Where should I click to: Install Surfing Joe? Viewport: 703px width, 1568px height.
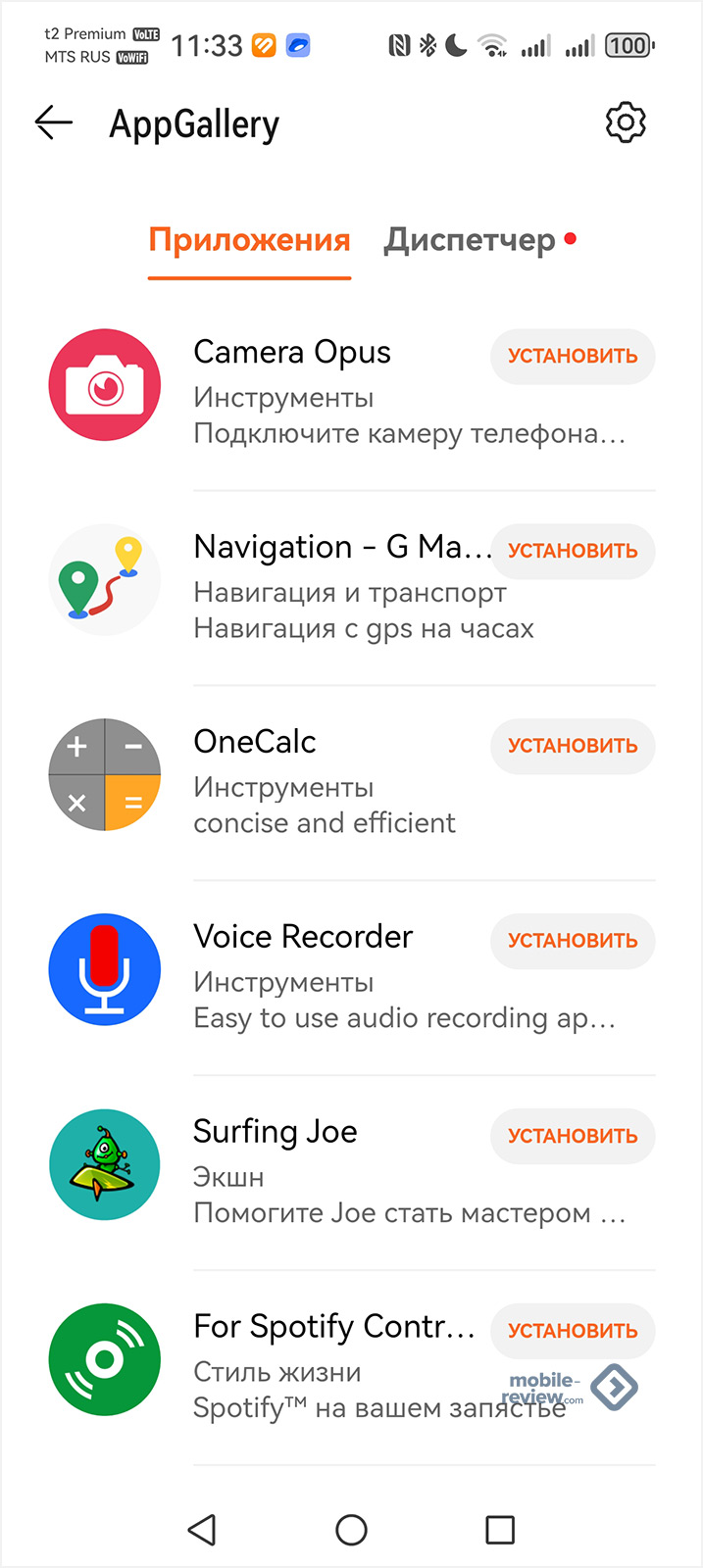pyautogui.click(x=573, y=1136)
